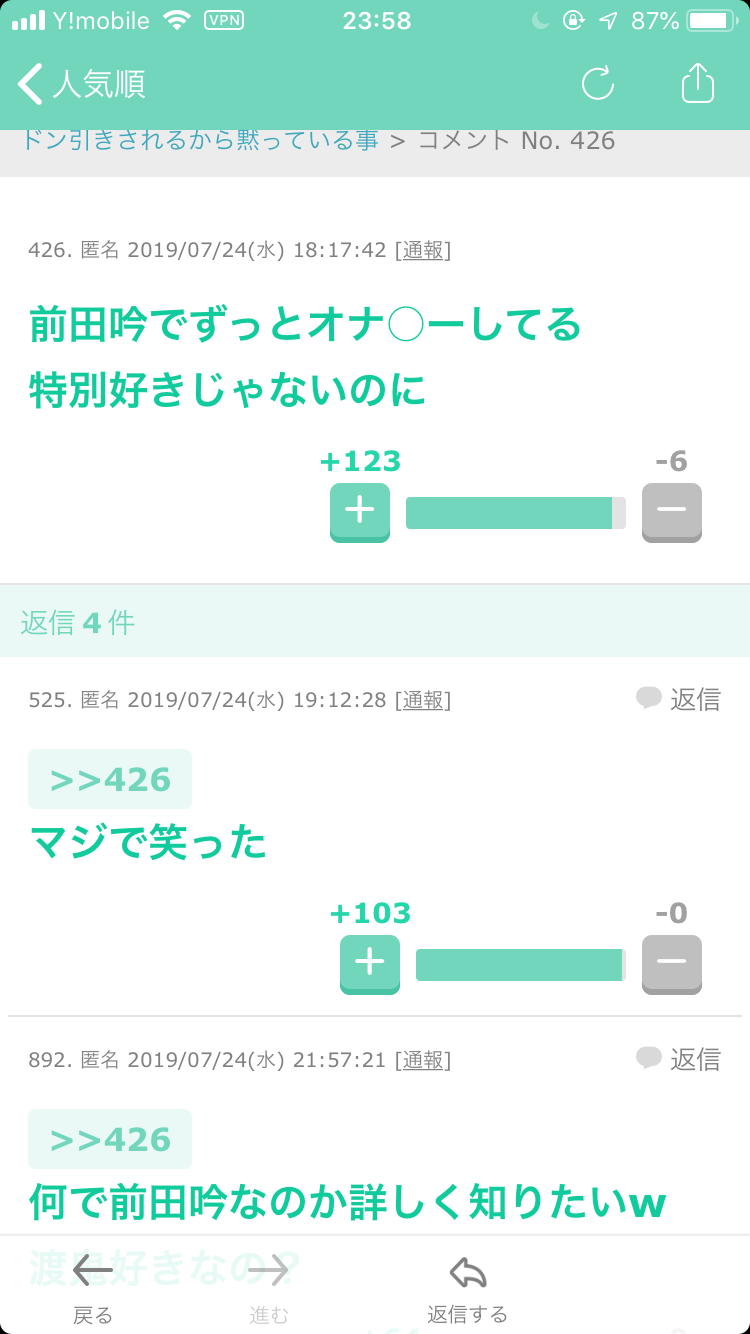750x1334 pixels.
Task: Tap 戻る in the bottom toolbar
Action: (93, 1288)
